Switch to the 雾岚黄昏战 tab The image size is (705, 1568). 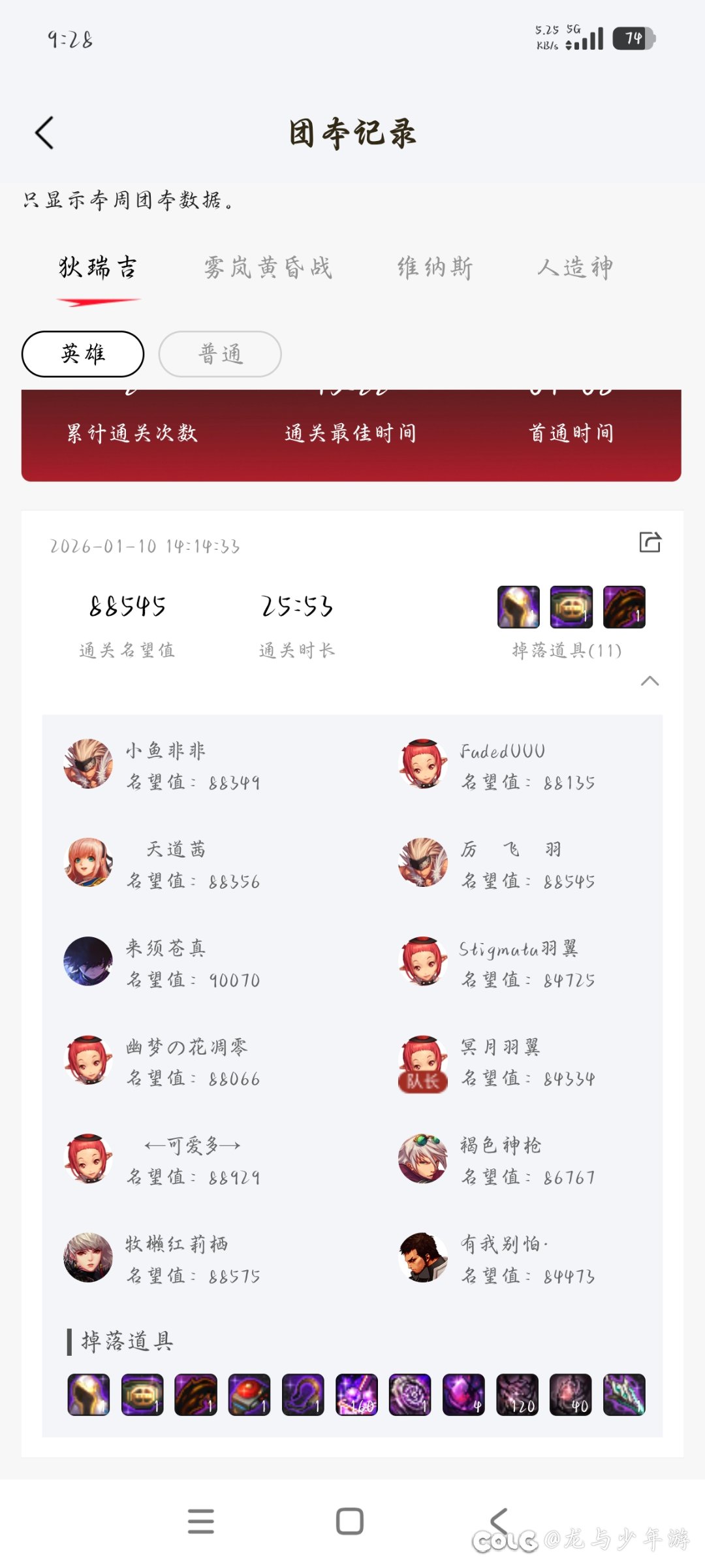268,268
